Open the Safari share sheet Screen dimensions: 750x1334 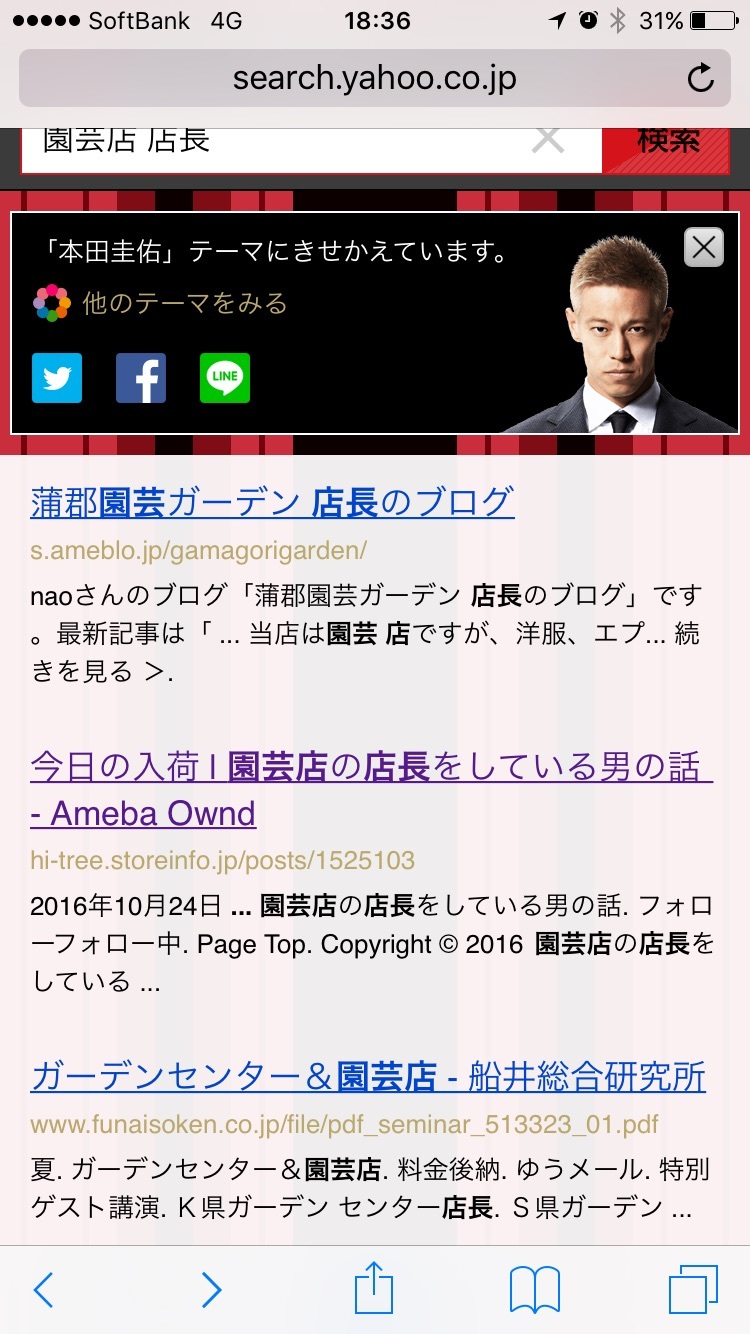coord(374,1288)
